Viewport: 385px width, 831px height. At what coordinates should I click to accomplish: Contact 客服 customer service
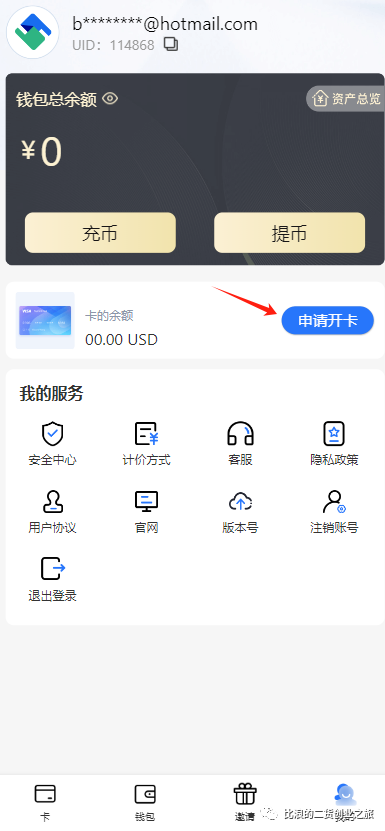tap(240, 444)
